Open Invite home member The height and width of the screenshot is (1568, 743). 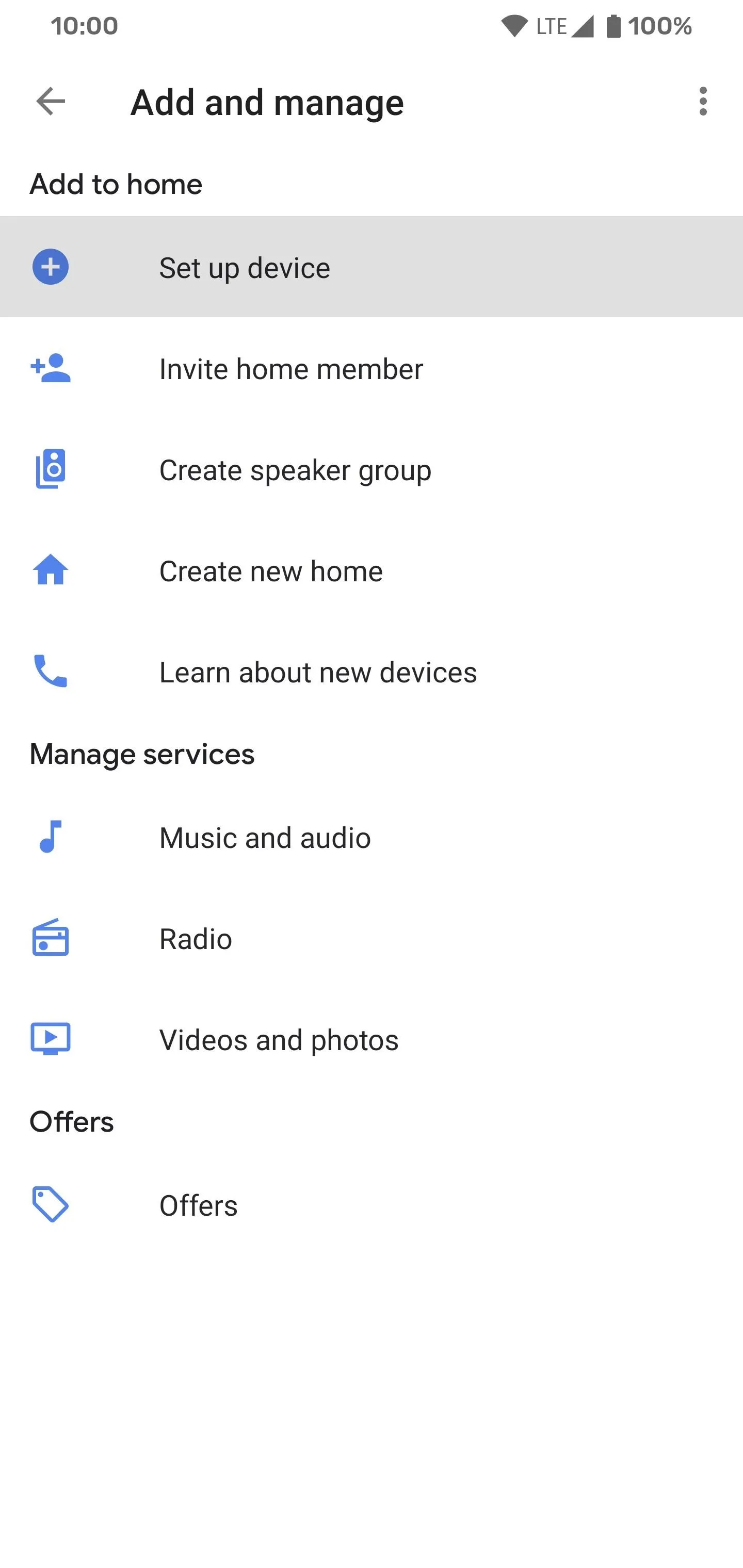[x=372, y=368]
